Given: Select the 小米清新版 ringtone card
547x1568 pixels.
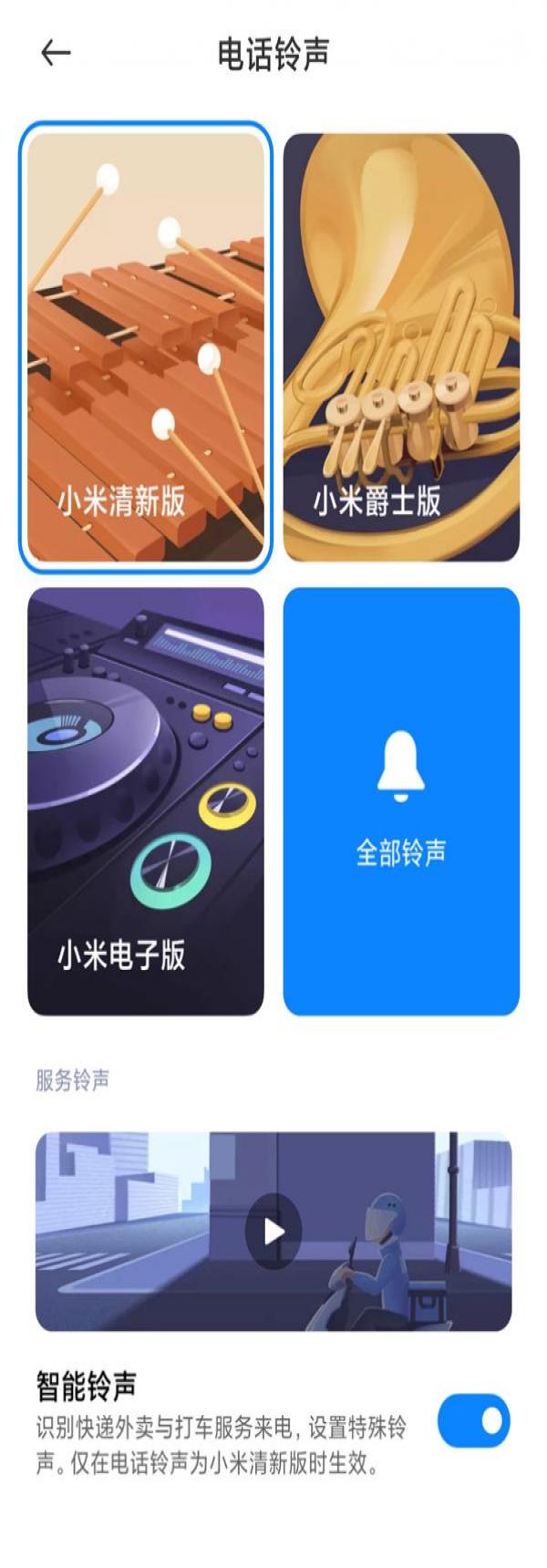Looking at the screenshot, I should (x=146, y=346).
